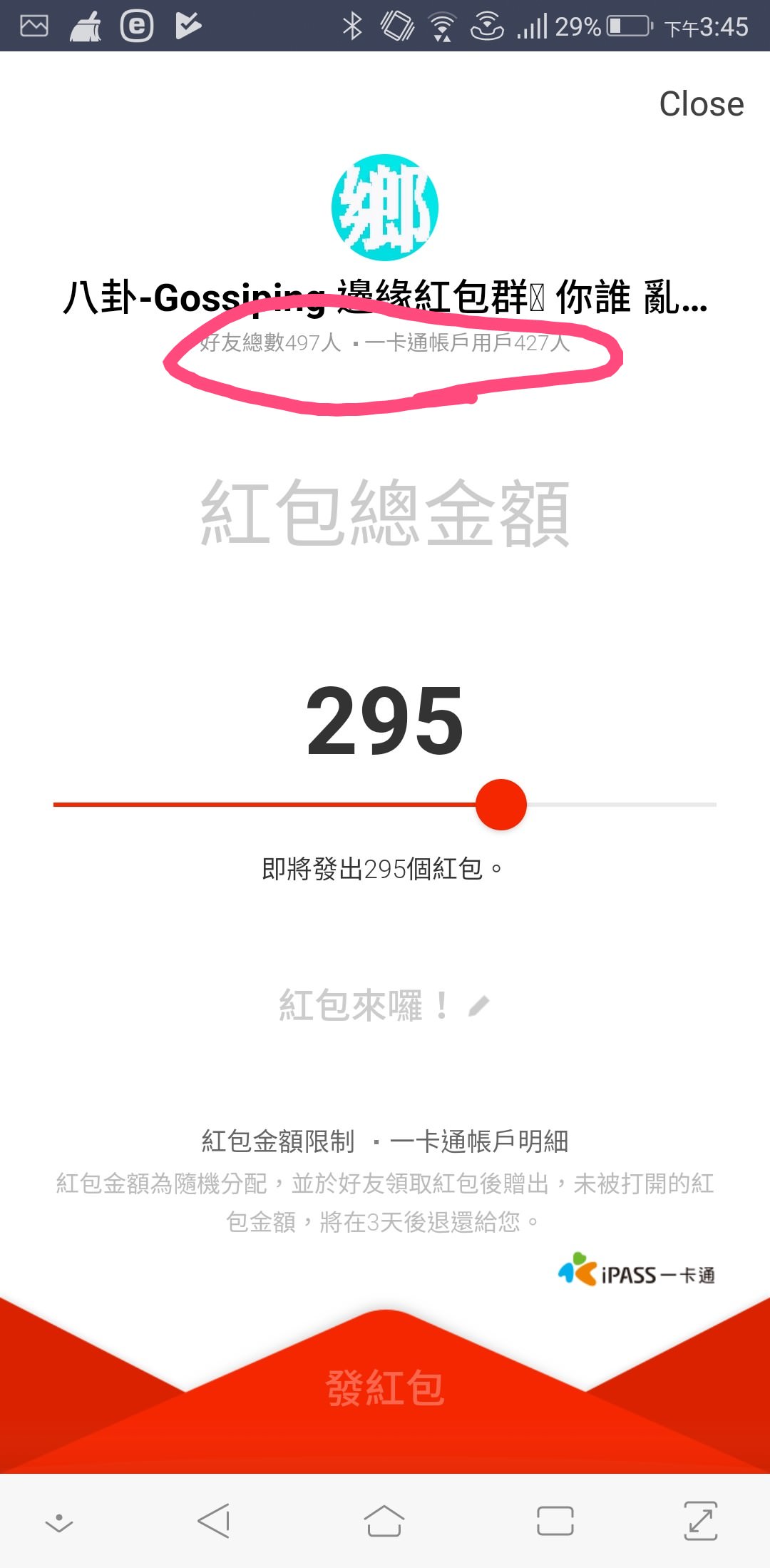Tap the red envelope quantity slider handle
This screenshot has width=770, height=1568.
501,805
